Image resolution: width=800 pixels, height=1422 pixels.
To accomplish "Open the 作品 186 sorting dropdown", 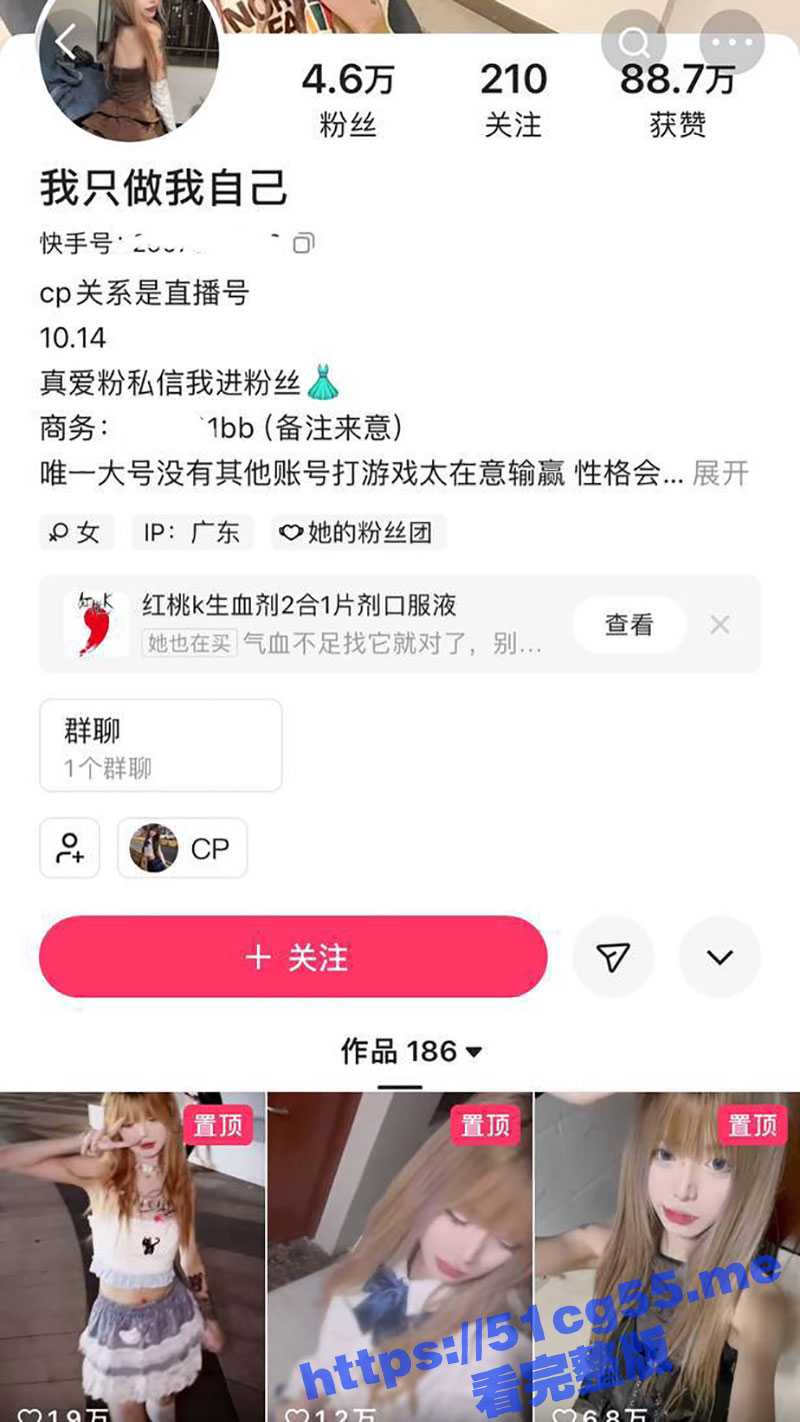I will pos(412,1052).
